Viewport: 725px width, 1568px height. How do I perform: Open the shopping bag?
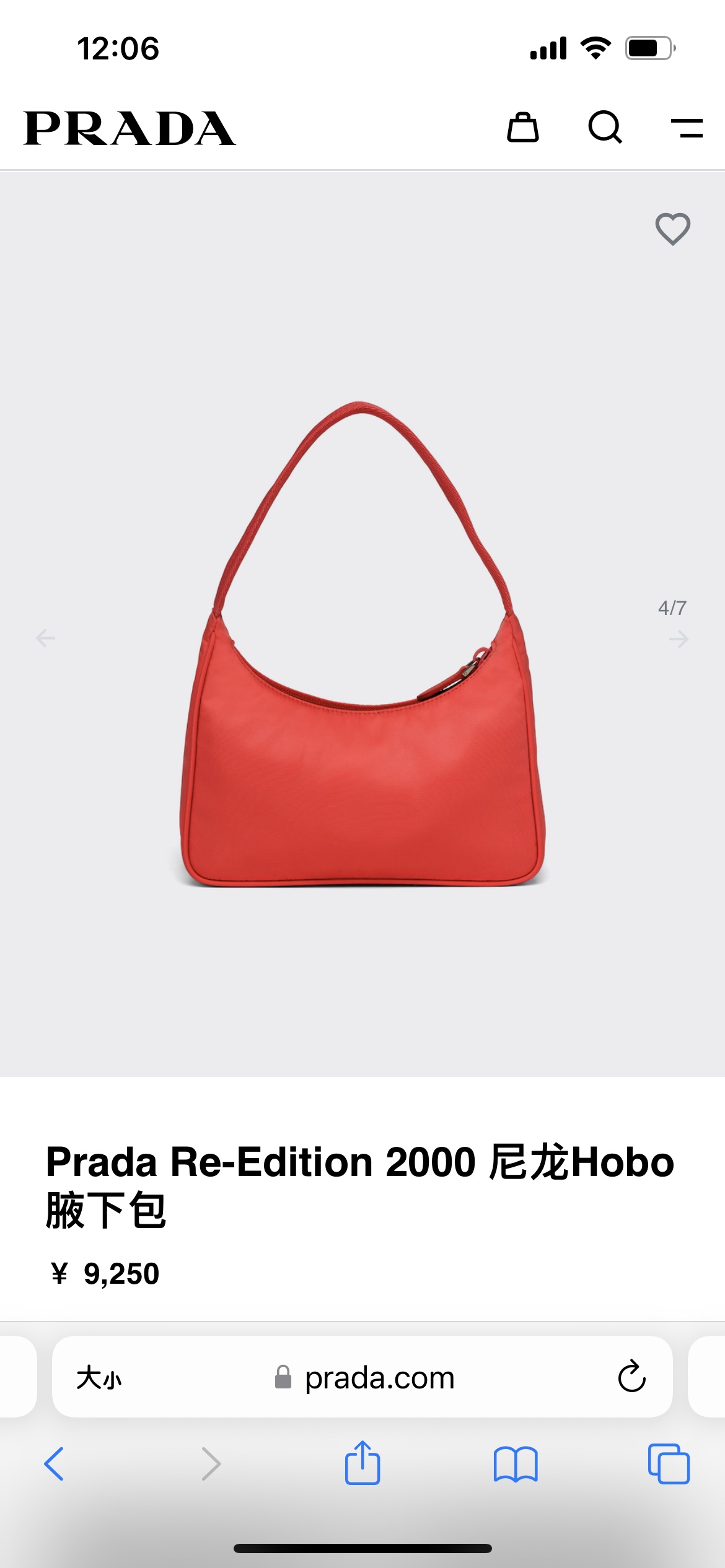523,128
